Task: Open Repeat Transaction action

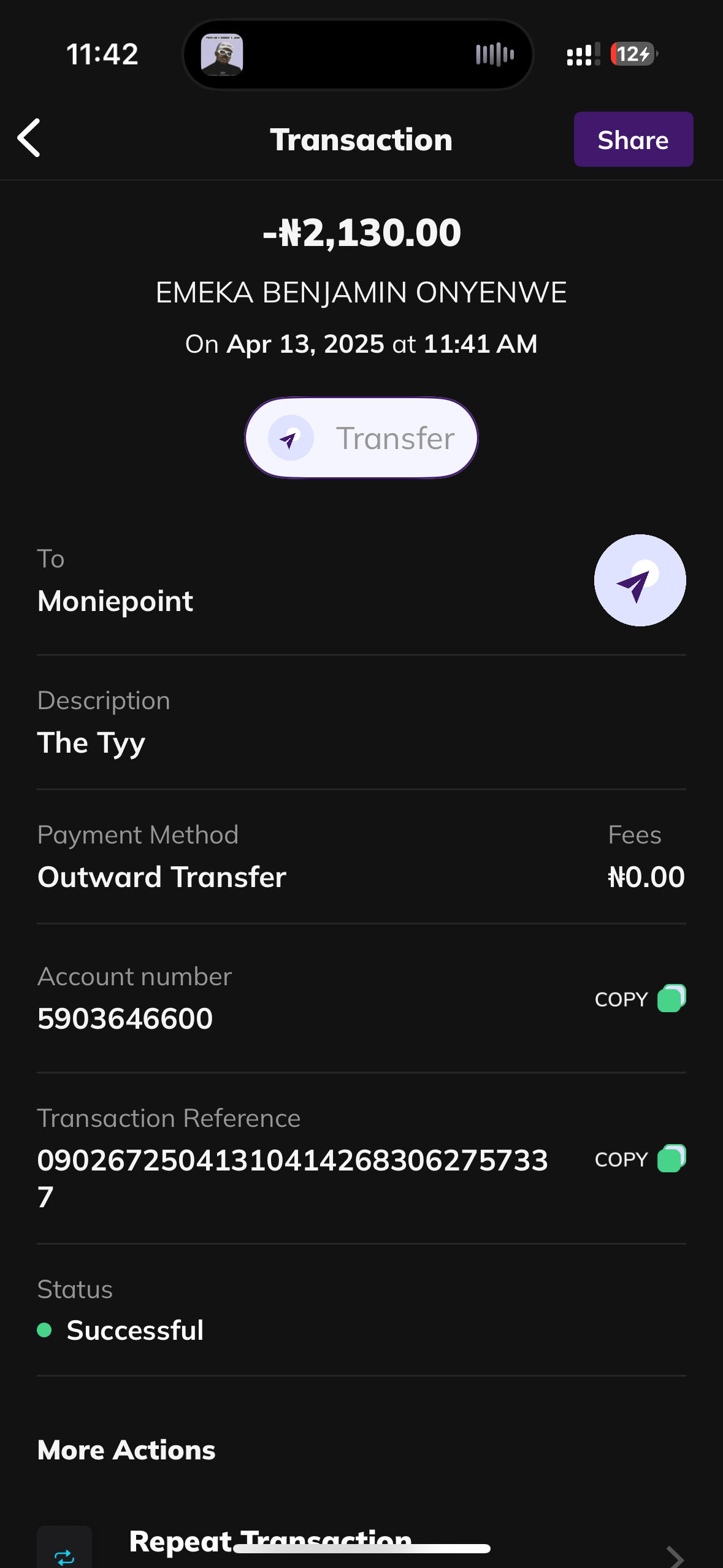Action: 270,1542
